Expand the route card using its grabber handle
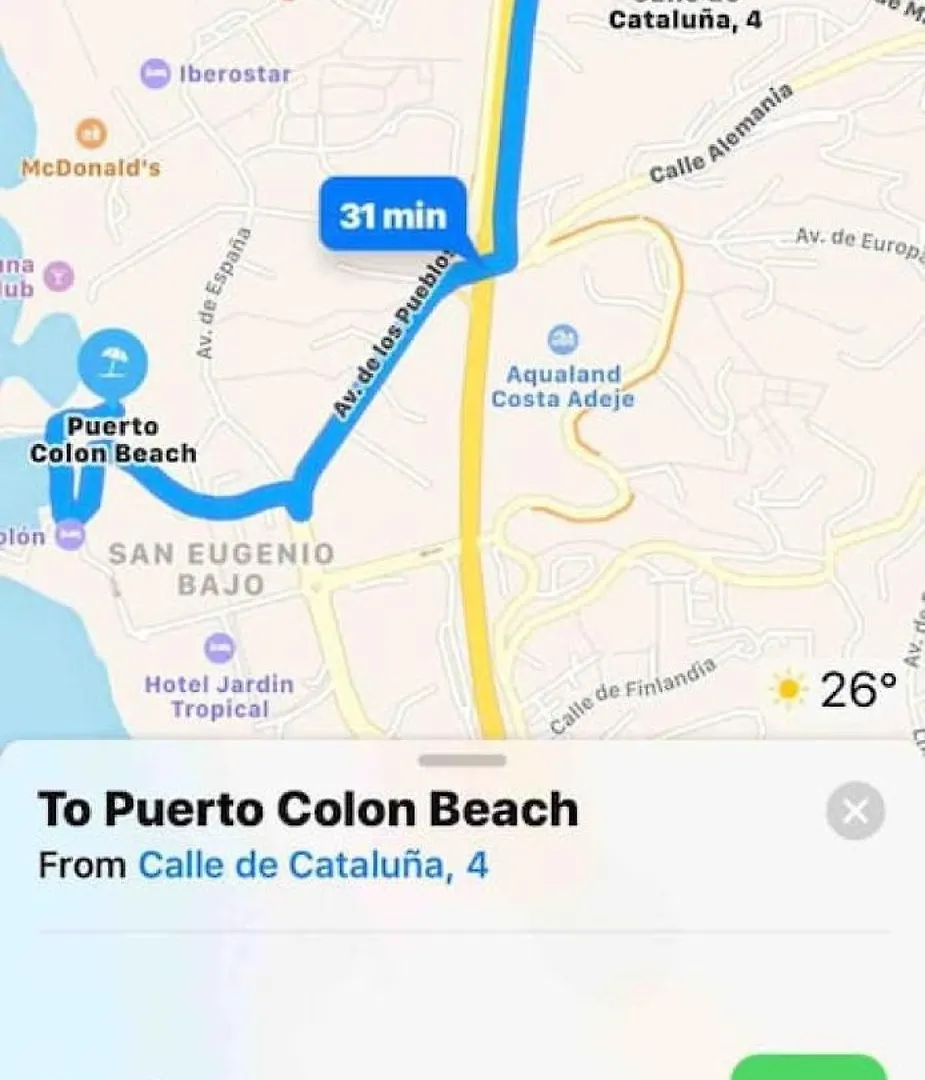This screenshot has width=925, height=1080. [x=462, y=760]
